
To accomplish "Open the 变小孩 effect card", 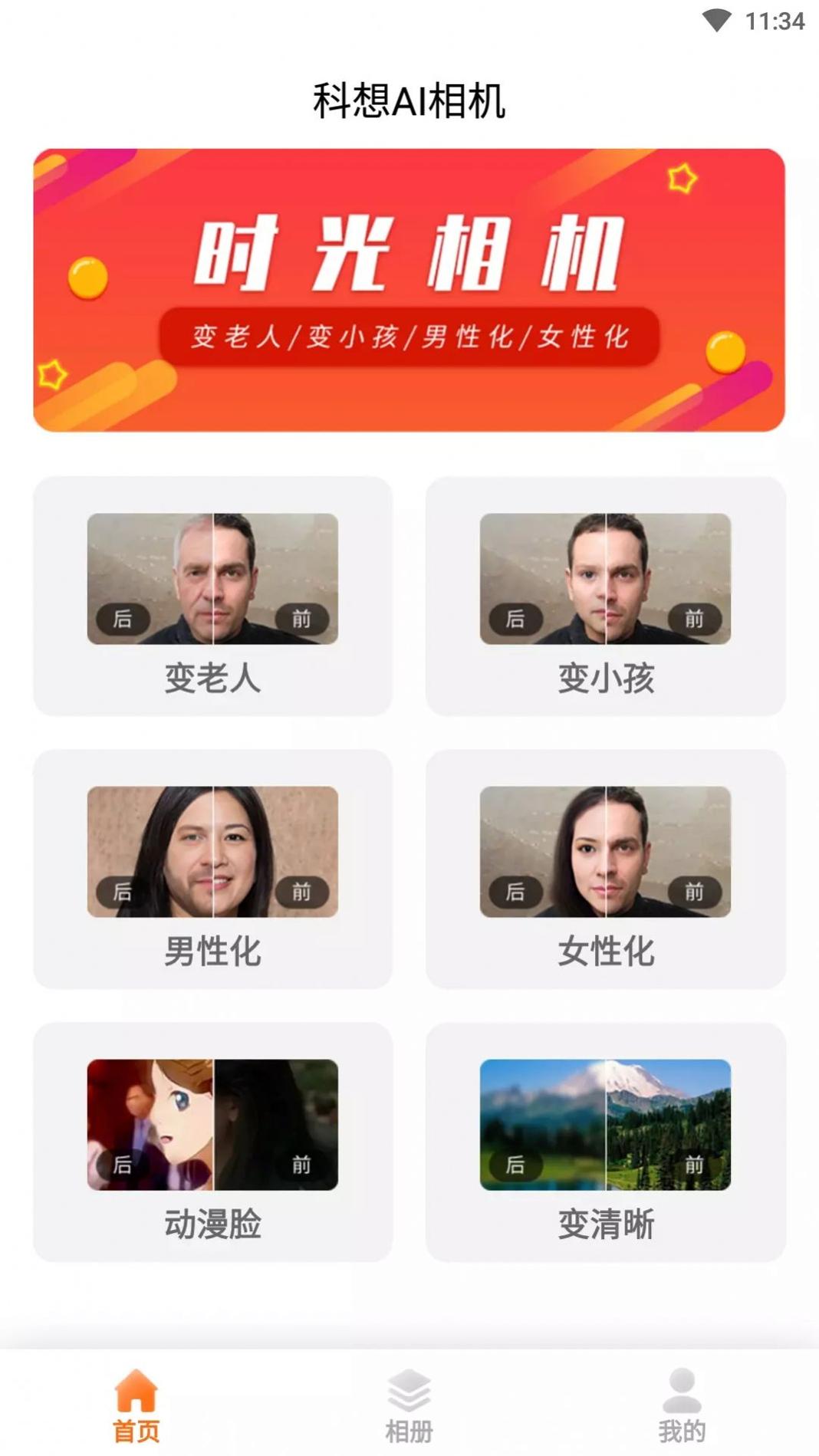I will (605, 597).
